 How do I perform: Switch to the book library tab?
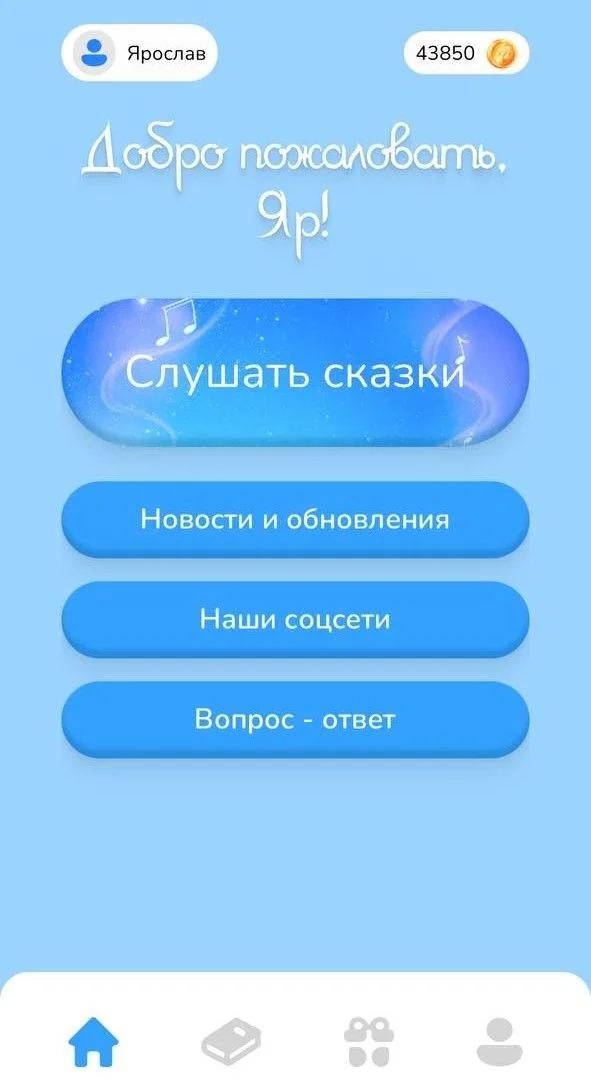pos(231,1041)
